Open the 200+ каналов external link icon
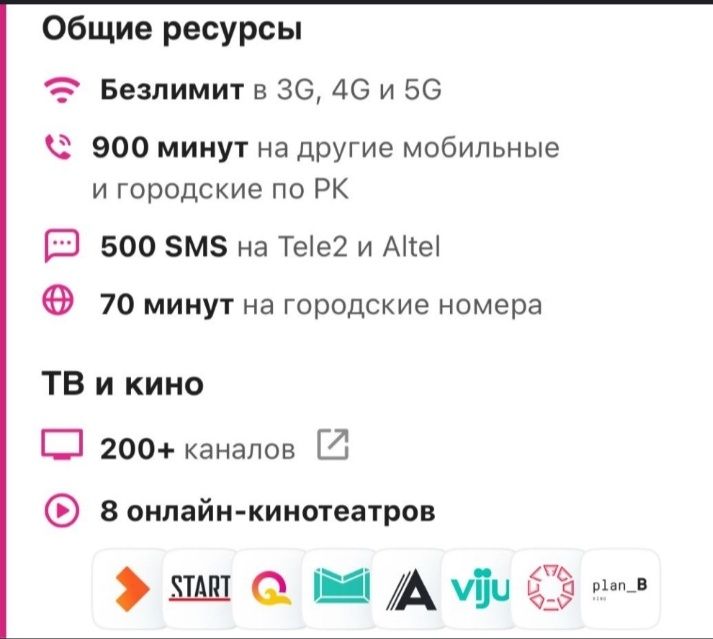Viewport: 713px width, 639px height. pyautogui.click(x=332, y=445)
